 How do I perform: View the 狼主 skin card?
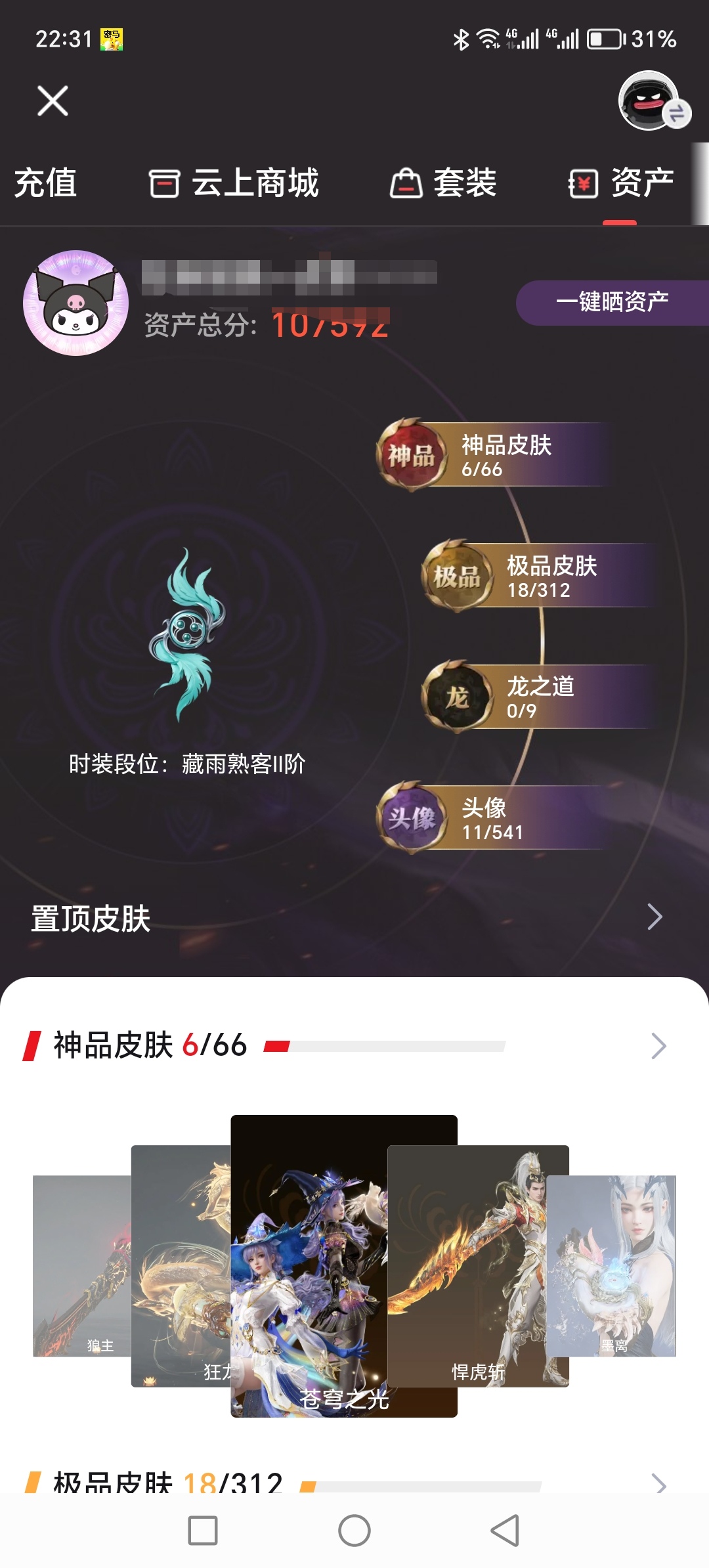80,1267
